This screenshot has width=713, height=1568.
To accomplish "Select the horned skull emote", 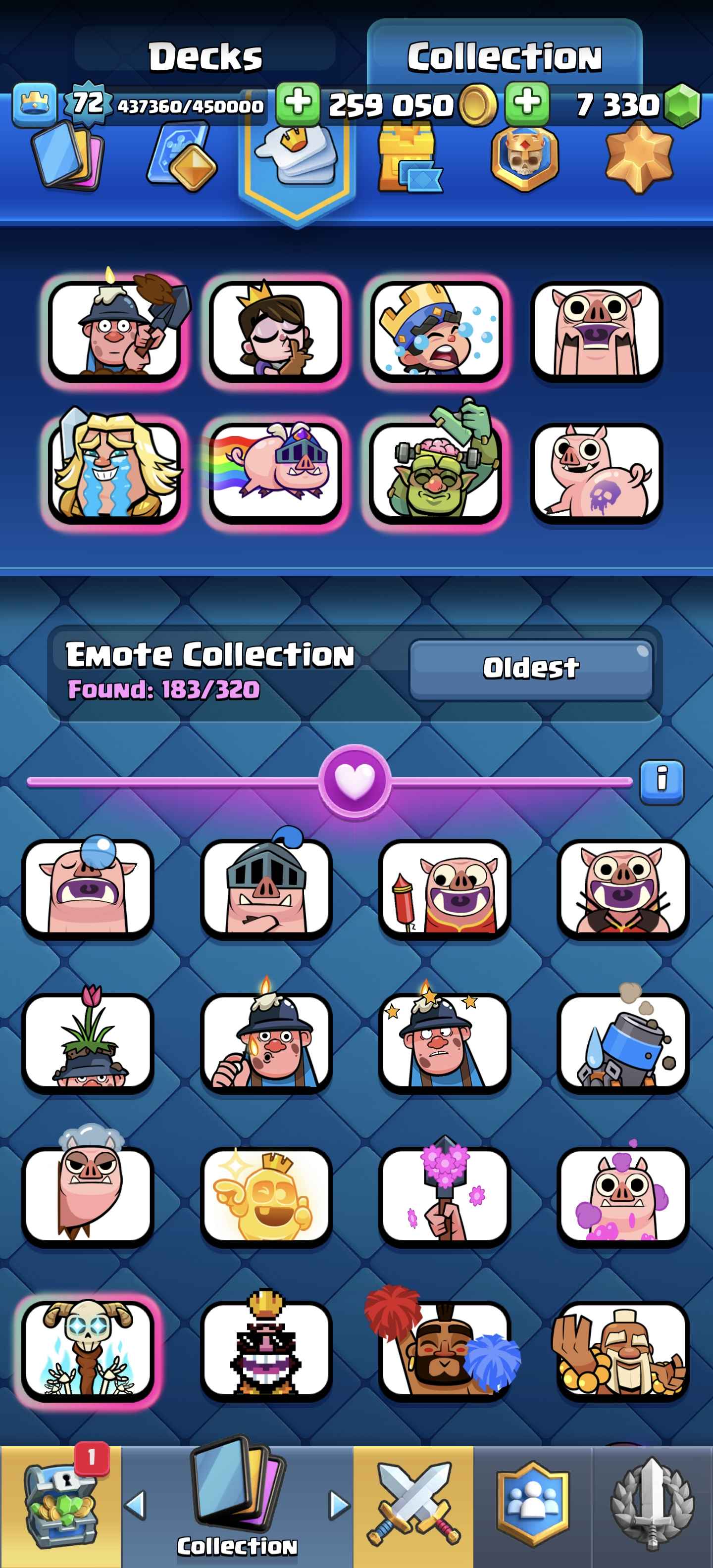I will coord(88,1350).
